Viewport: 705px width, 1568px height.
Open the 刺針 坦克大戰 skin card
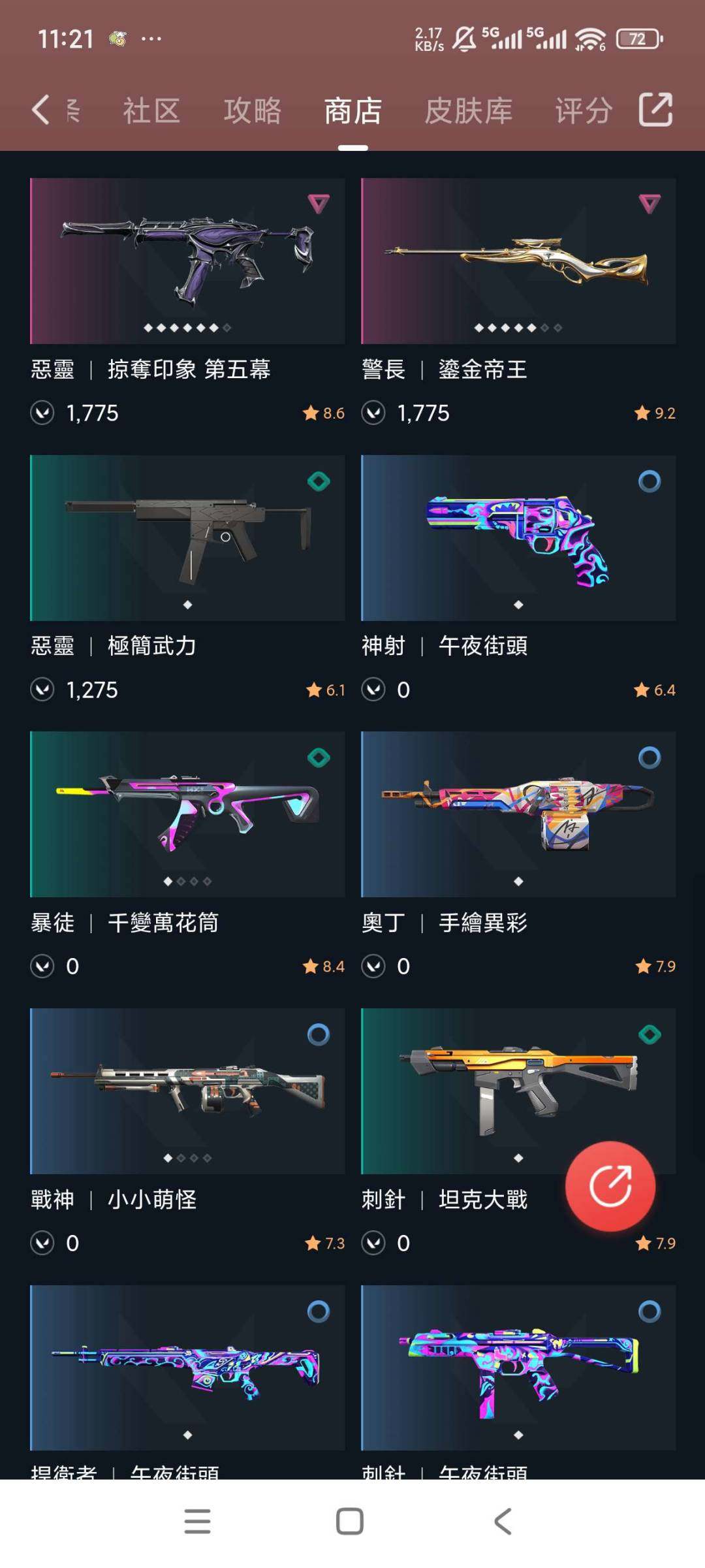point(483,1091)
